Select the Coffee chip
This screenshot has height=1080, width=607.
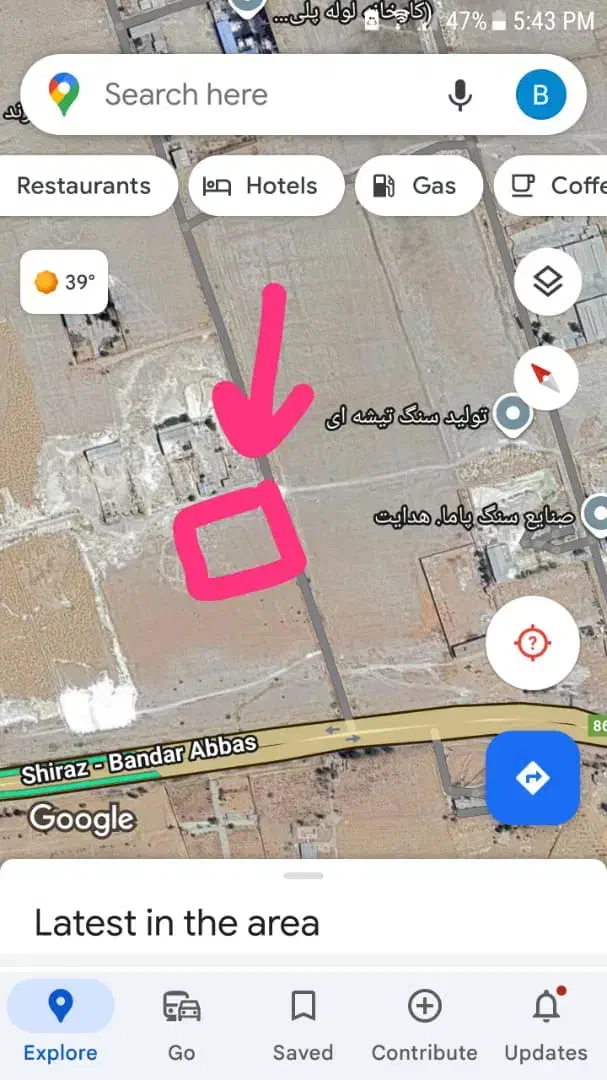(x=551, y=185)
